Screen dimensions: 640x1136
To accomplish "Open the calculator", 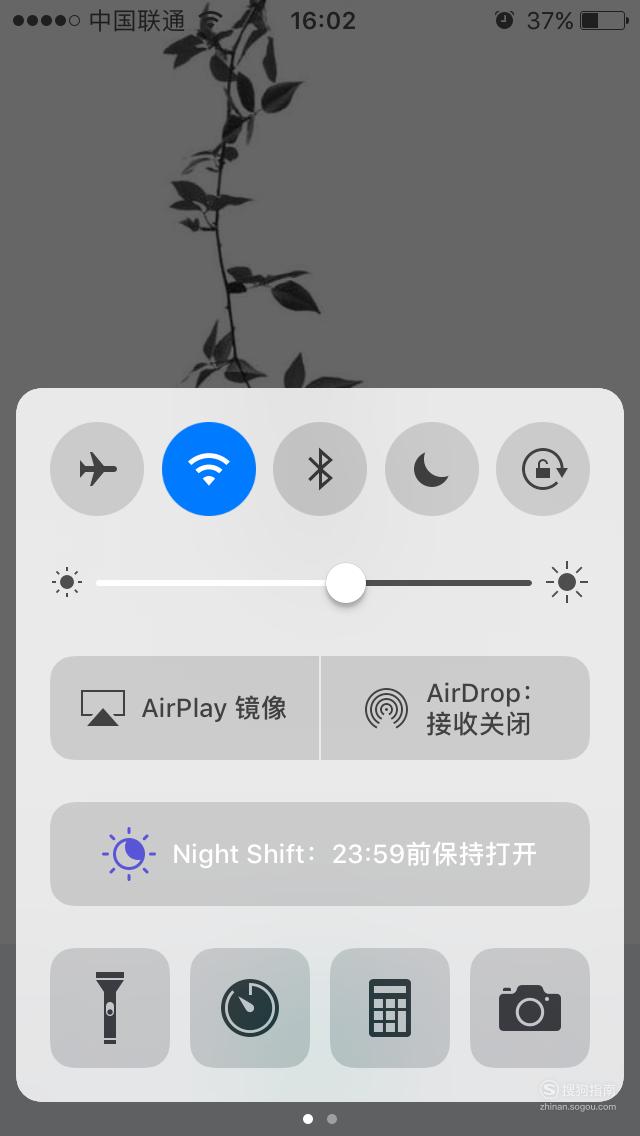I will [390, 1008].
